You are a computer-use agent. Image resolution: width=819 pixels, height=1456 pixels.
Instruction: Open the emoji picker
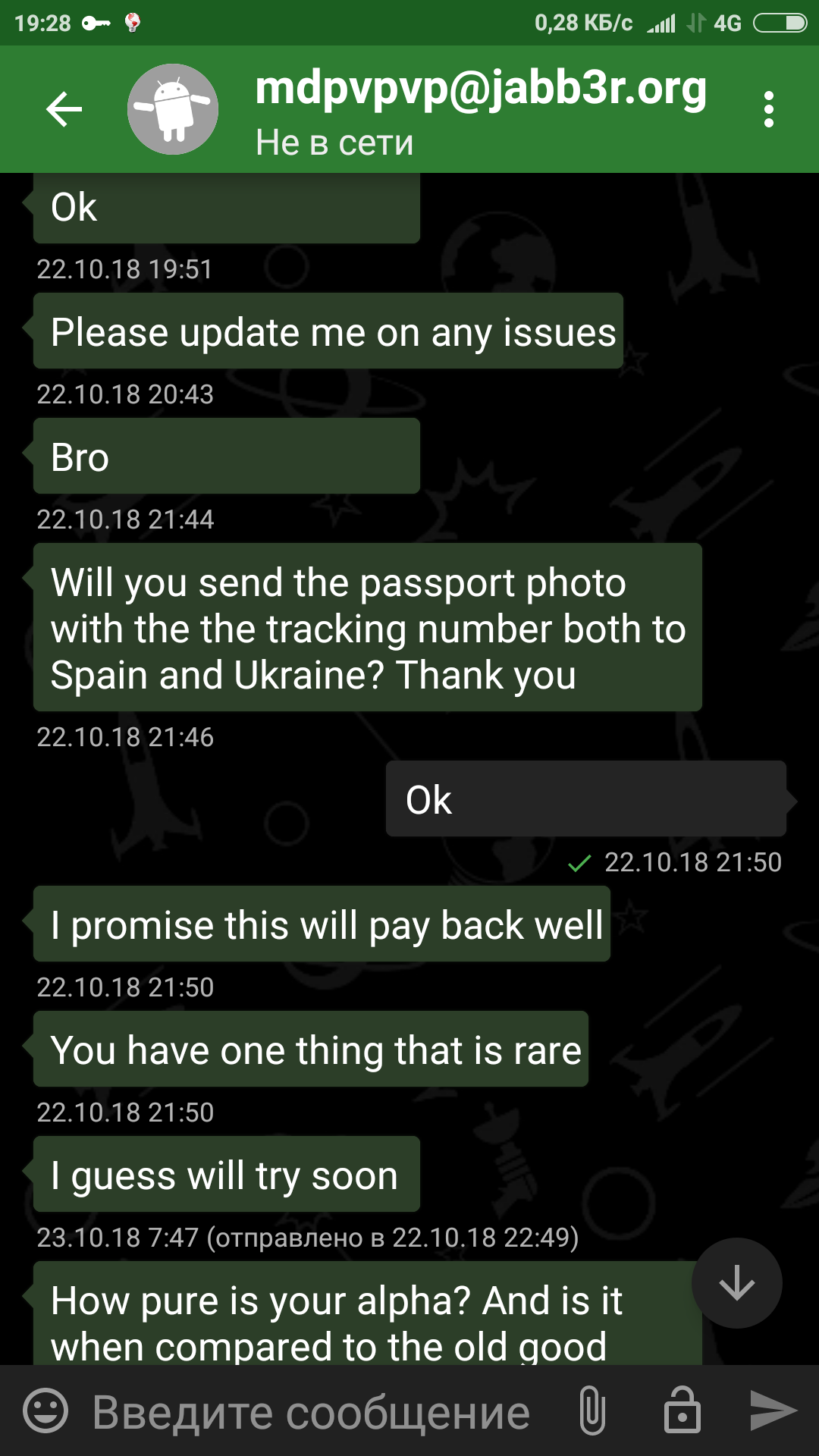(x=45, y=1411)
